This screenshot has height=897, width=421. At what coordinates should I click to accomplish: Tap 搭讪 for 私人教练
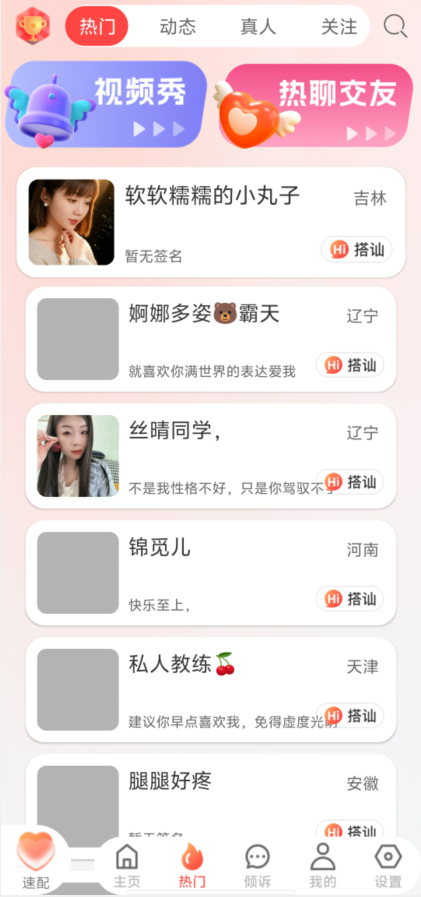(350, 715)
